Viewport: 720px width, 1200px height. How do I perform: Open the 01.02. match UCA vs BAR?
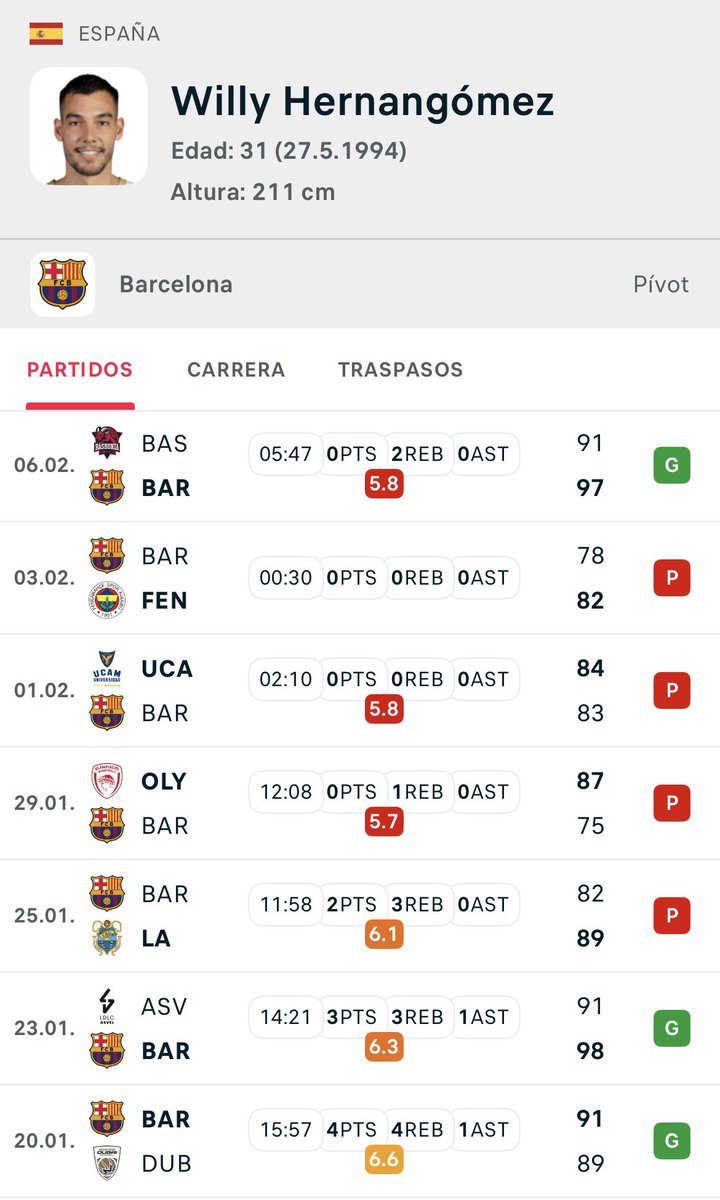coord(360,691)
